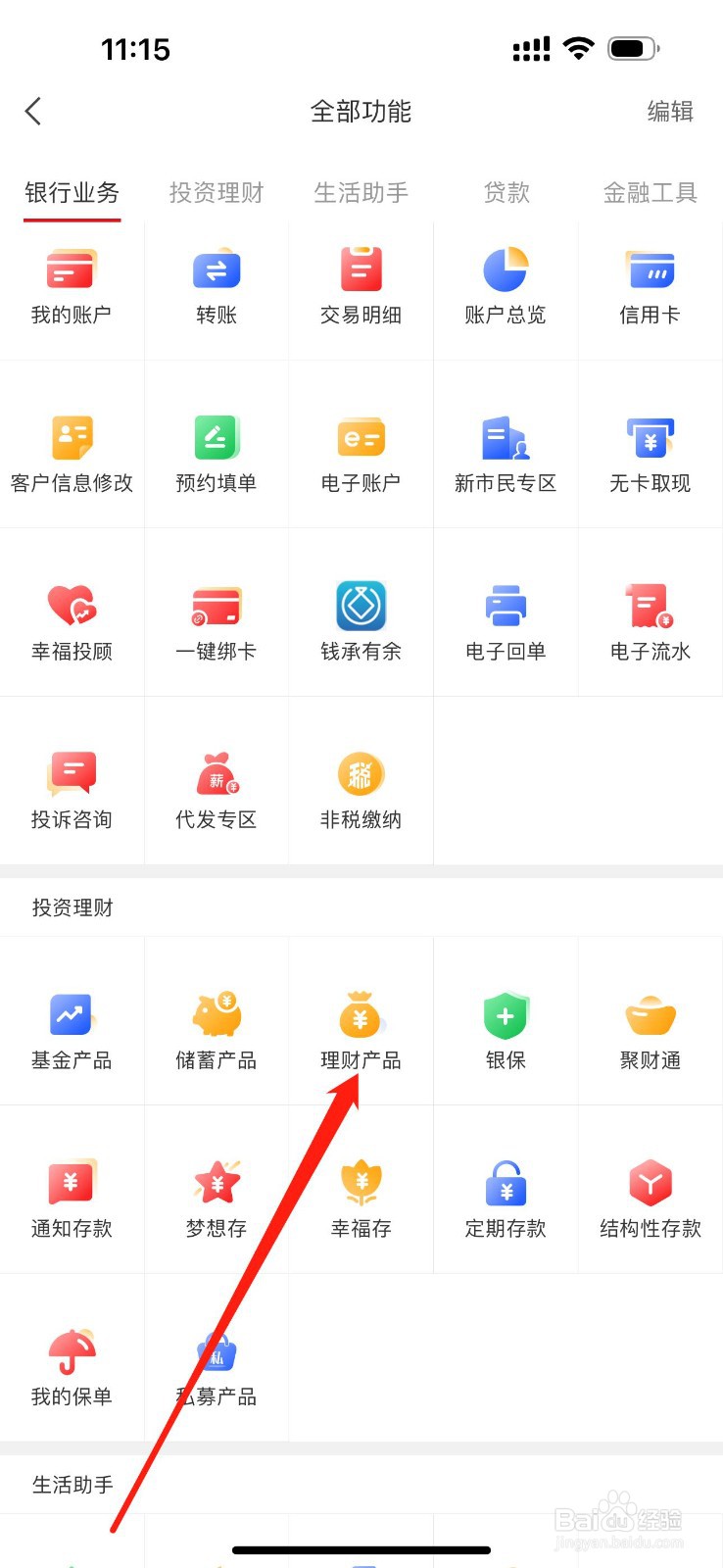Open 电子账户 e-account
The image size is (723, 1568).
361,451
